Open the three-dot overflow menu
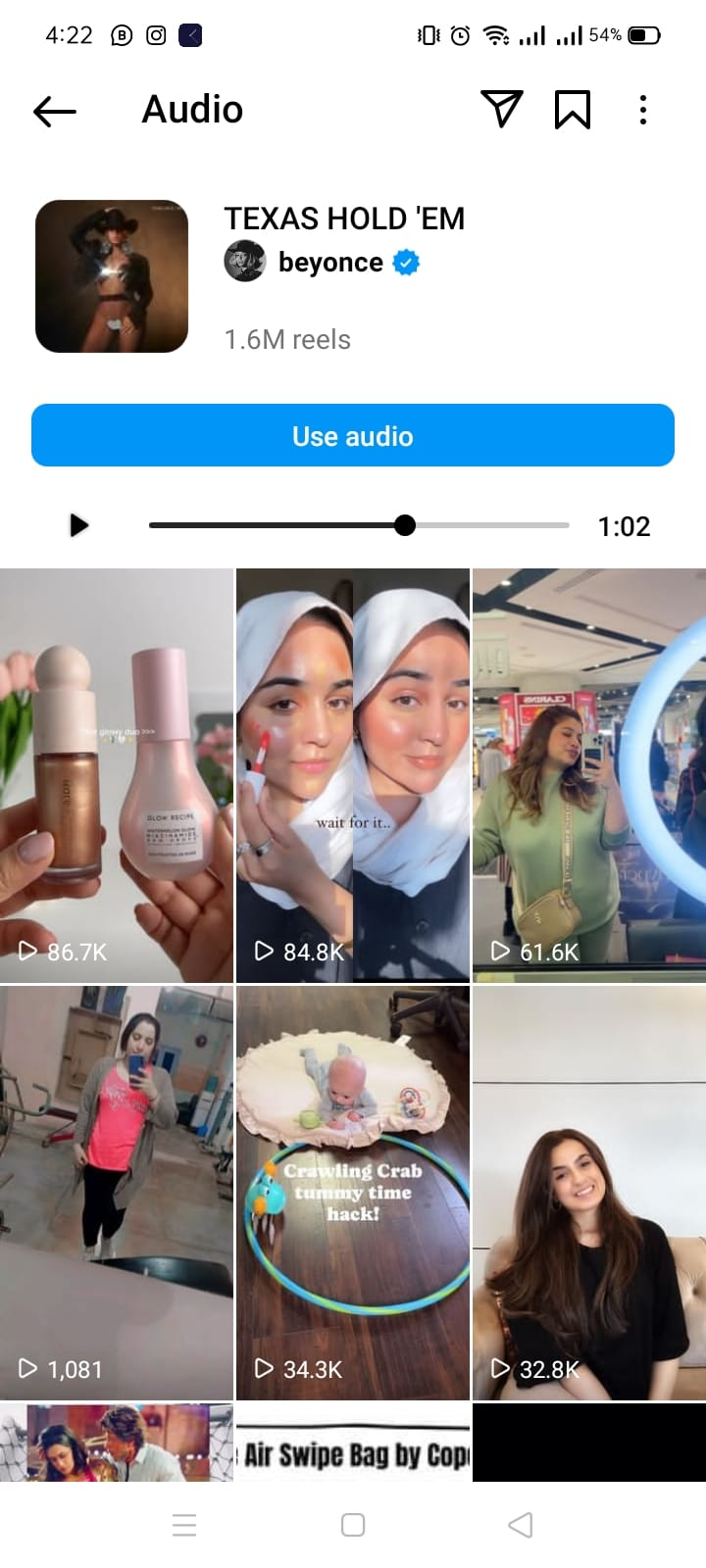This screenshot has width=706, height=1568. [x=643, y=110]
